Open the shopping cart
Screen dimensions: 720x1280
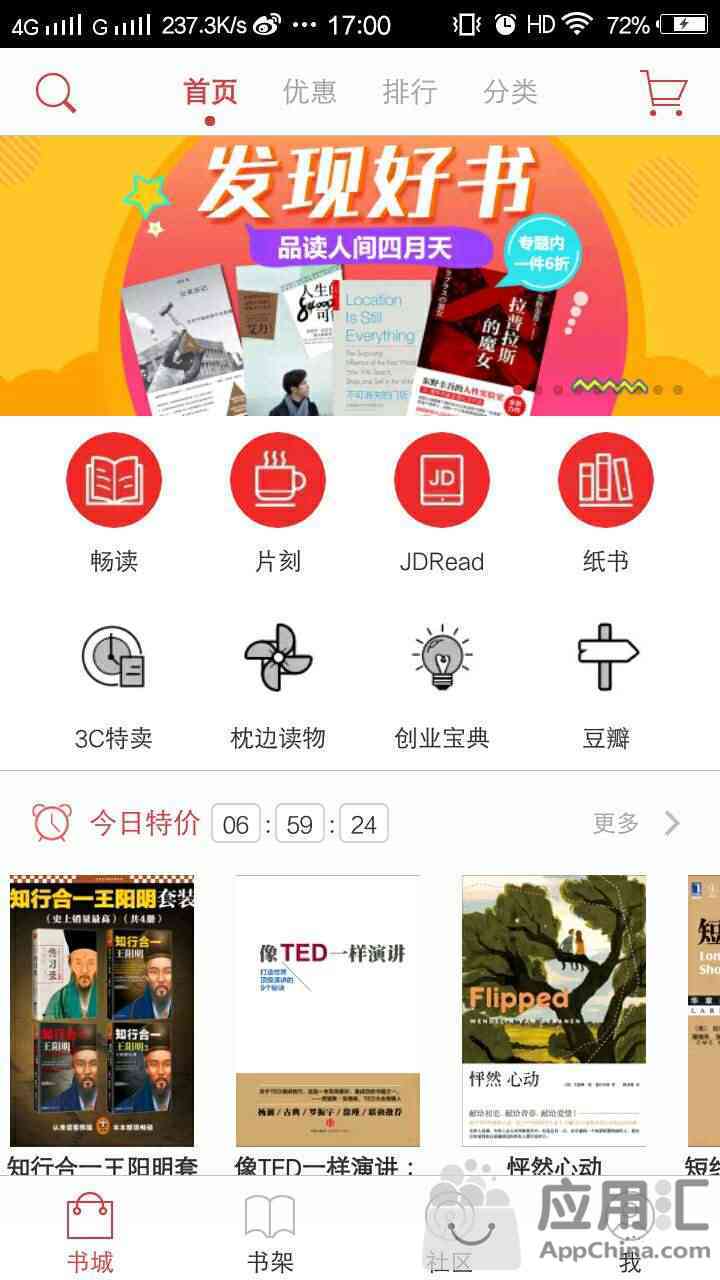point(663,92)
